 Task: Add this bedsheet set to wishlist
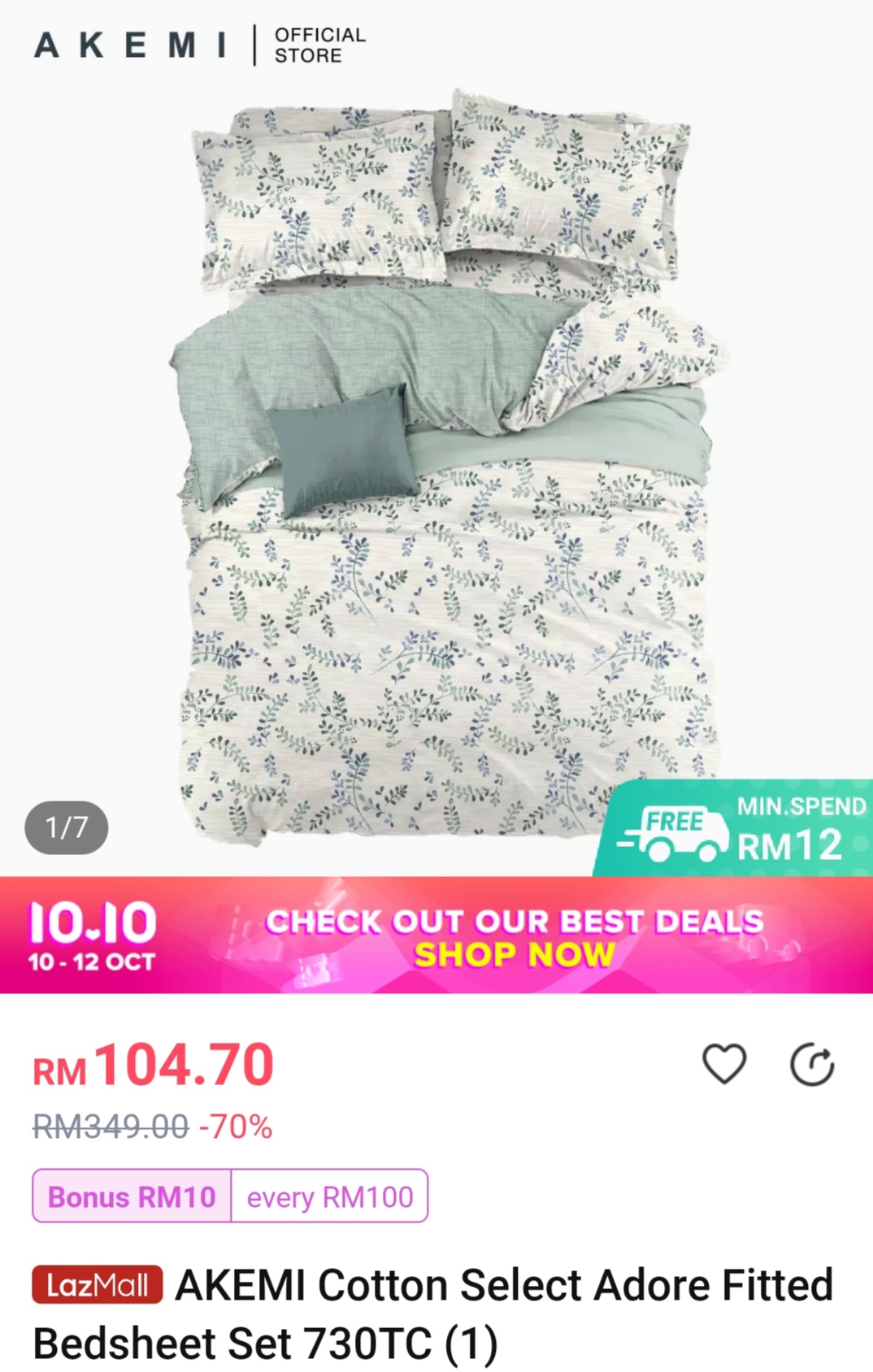(723, 1064)
